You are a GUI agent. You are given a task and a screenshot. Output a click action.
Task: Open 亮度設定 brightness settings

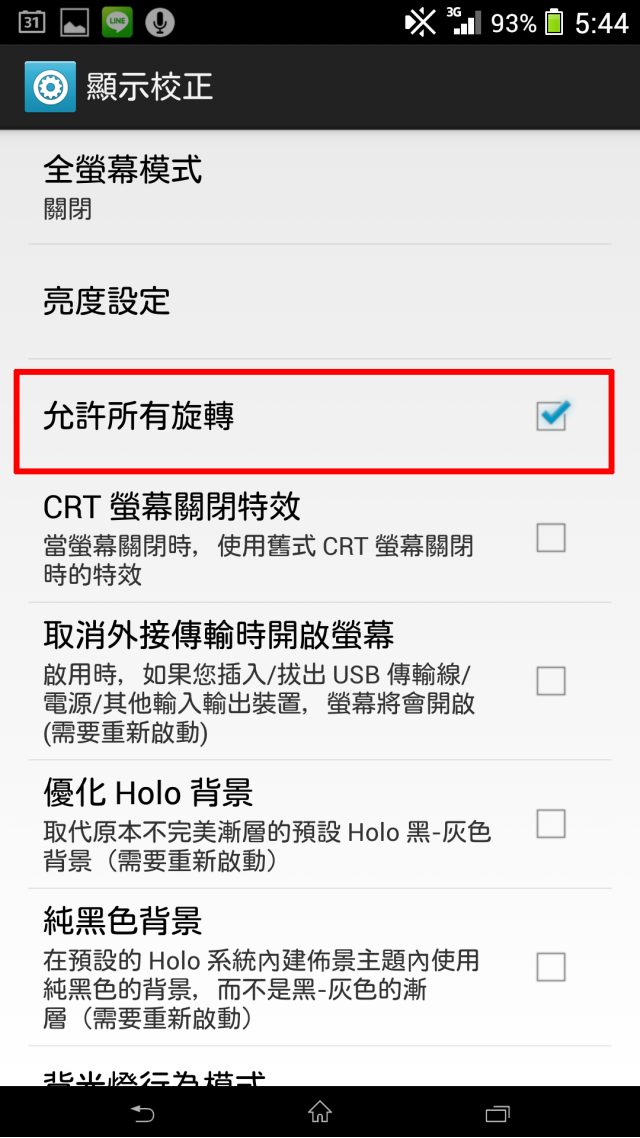(320, 301)
